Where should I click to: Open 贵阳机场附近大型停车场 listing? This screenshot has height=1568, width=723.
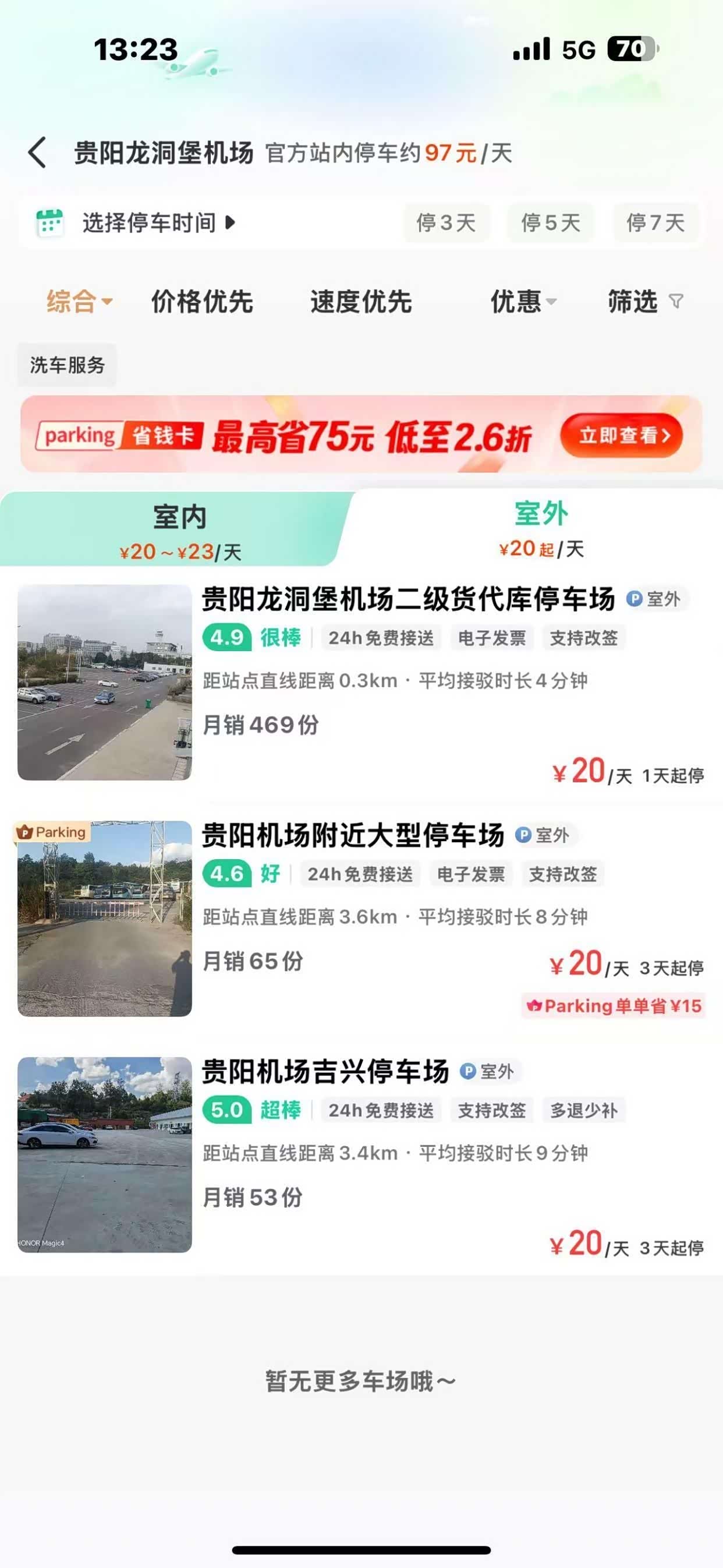(353, 835)
